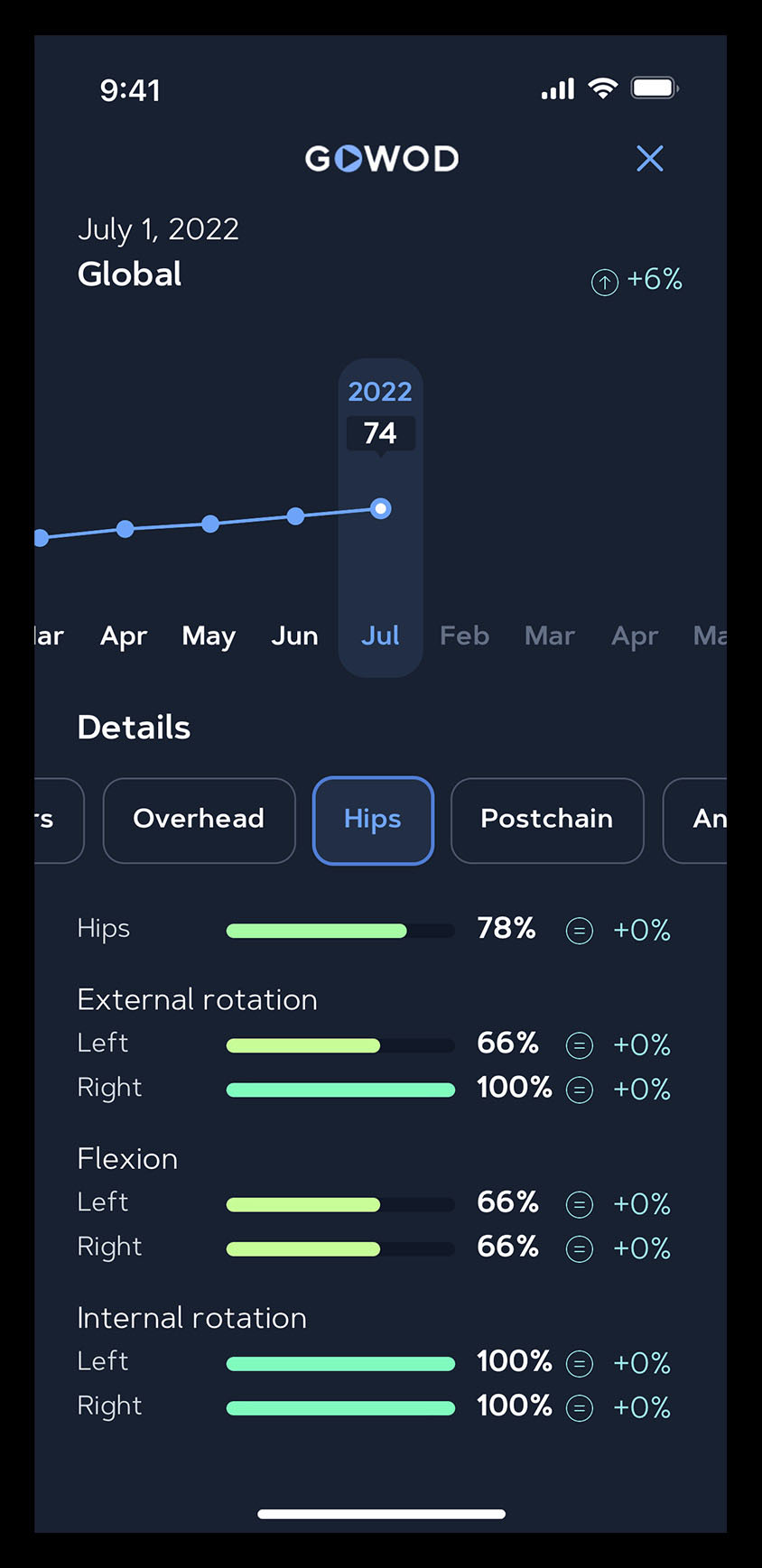Tap the Jul data point

click(x=381, y=509)
